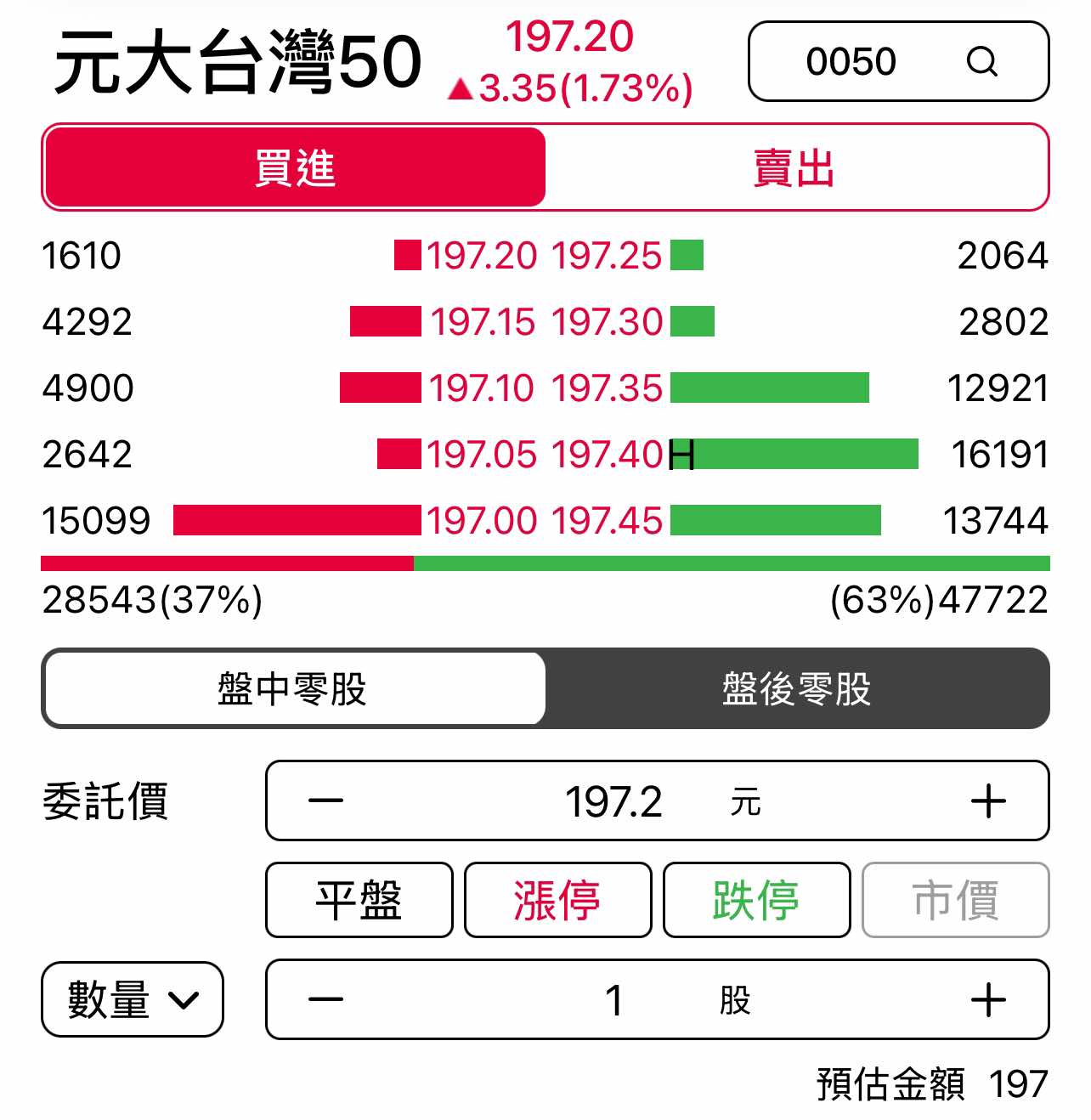This screenshot has height=1120, width=1091.
Task: Click the search magnifier icon beside 0050
Action: [x=983, y=62]
